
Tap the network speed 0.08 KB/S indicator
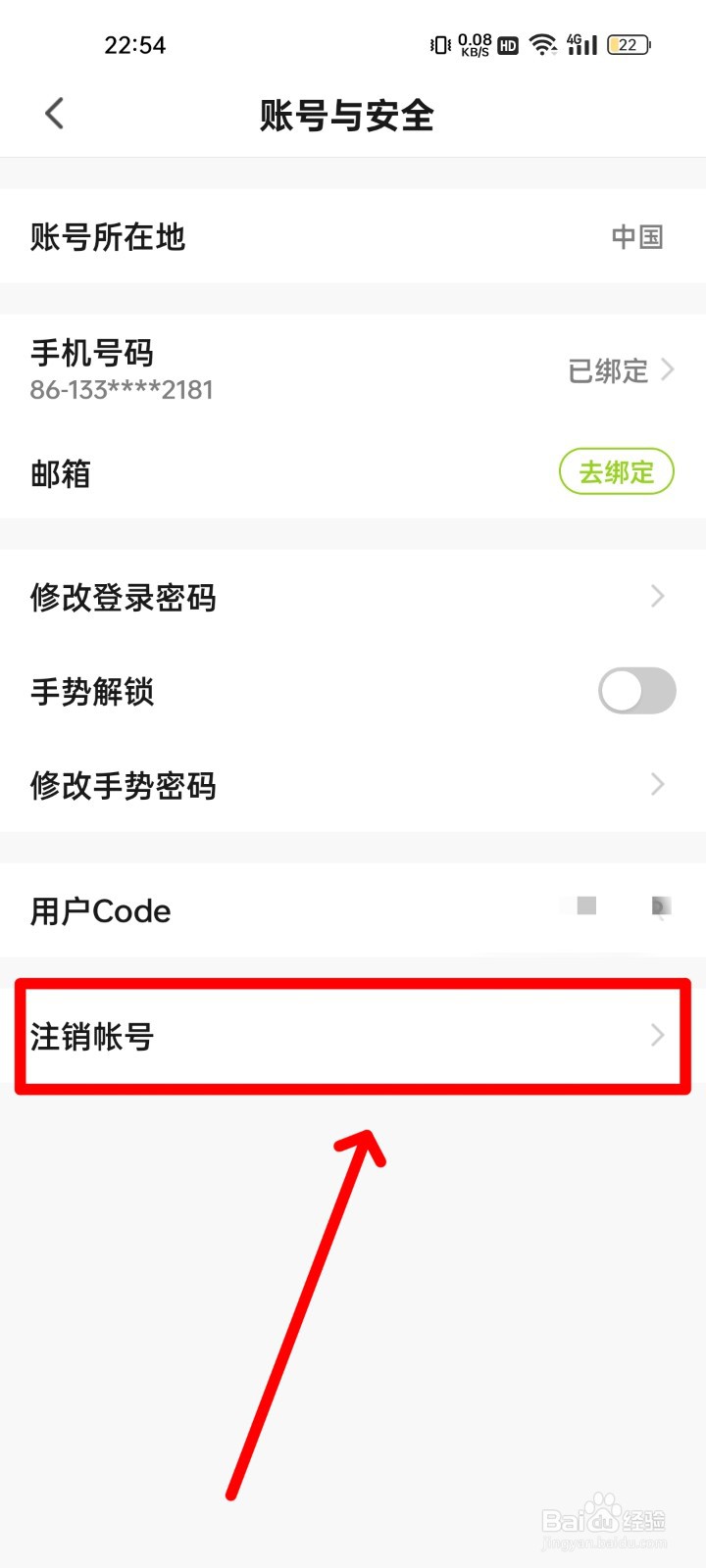pyautogui.click(x=473, y=44)
